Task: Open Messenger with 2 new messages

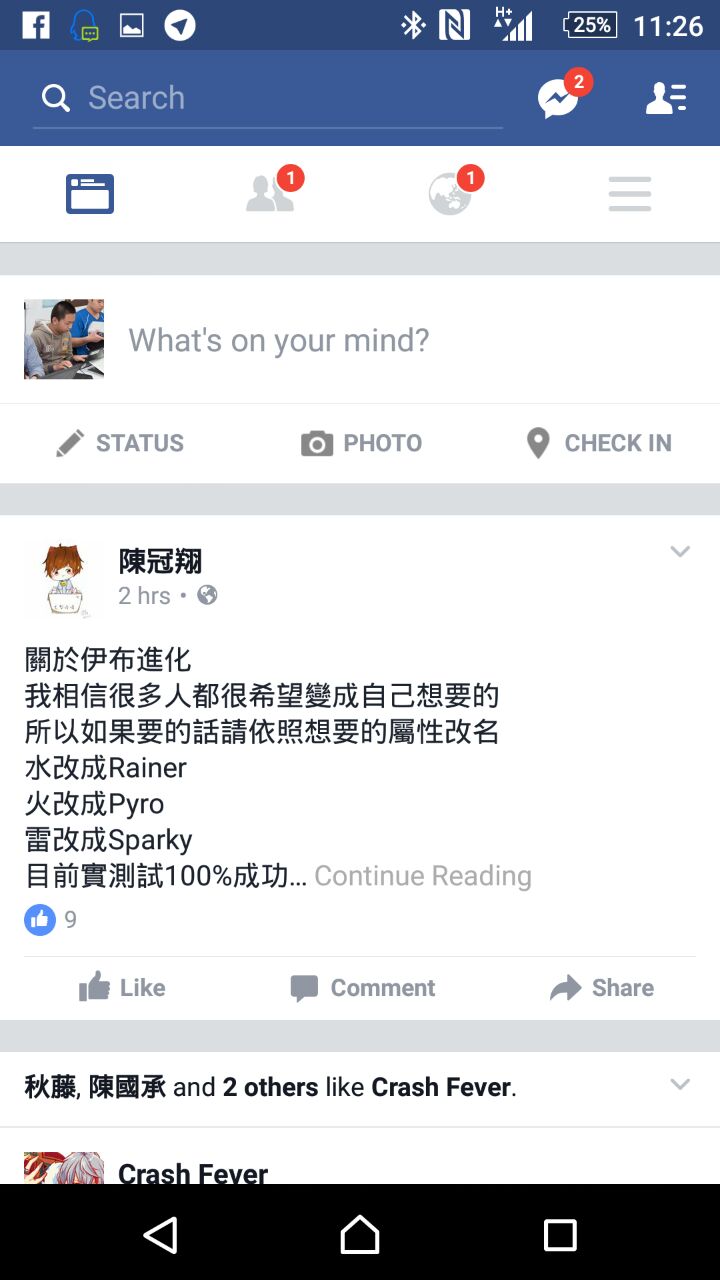Action: click(559, 98)
